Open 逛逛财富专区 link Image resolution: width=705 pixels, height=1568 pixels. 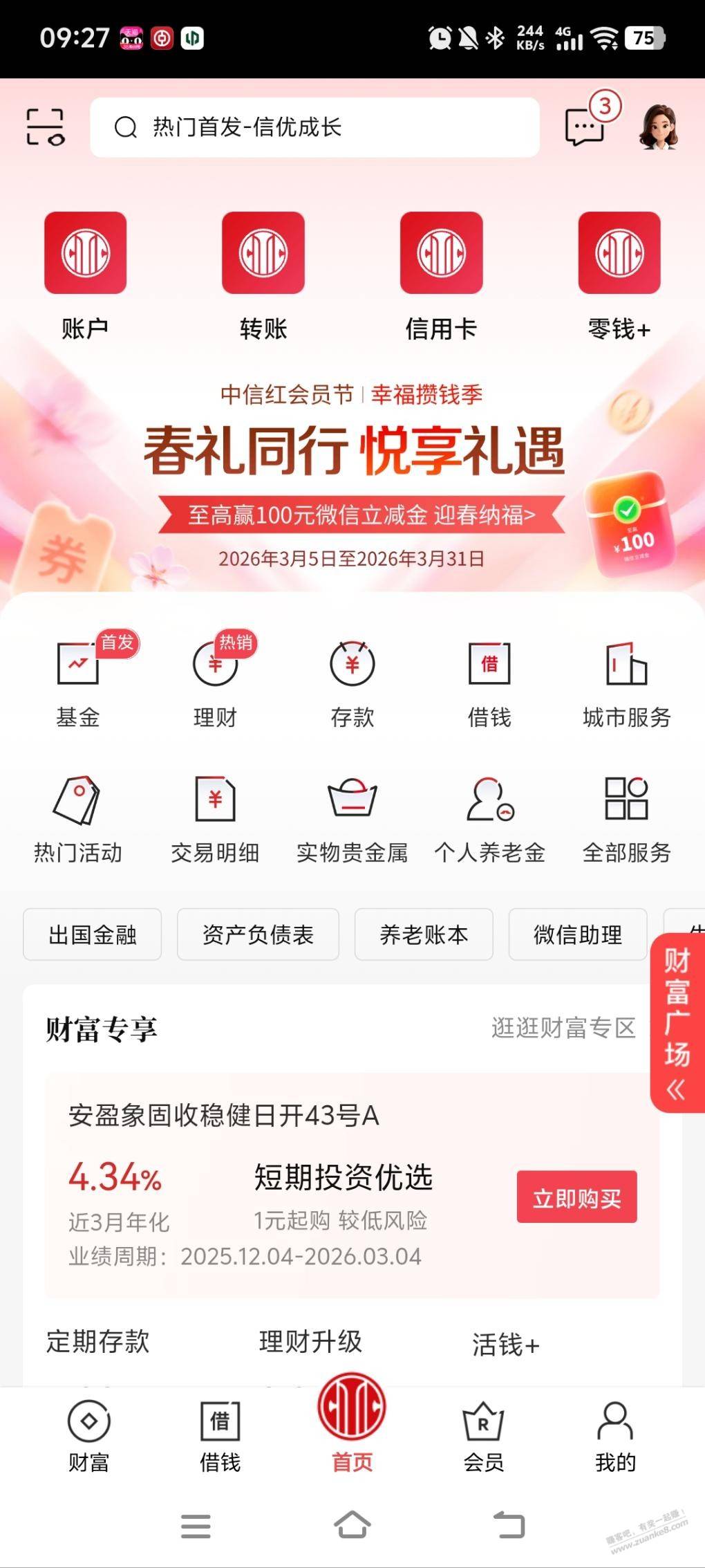(563, 1028)
